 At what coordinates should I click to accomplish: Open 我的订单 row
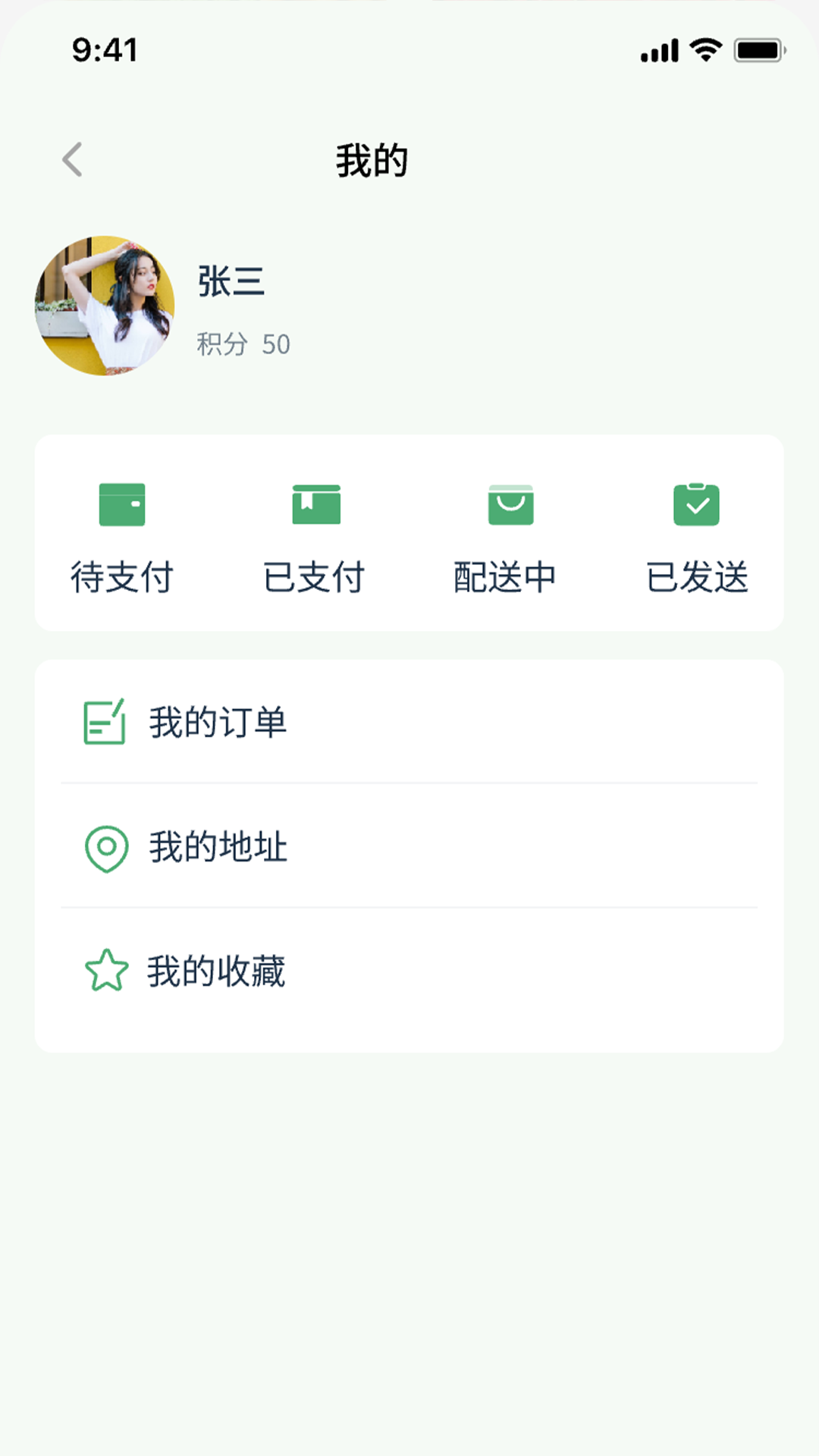[x=409, y=722]
